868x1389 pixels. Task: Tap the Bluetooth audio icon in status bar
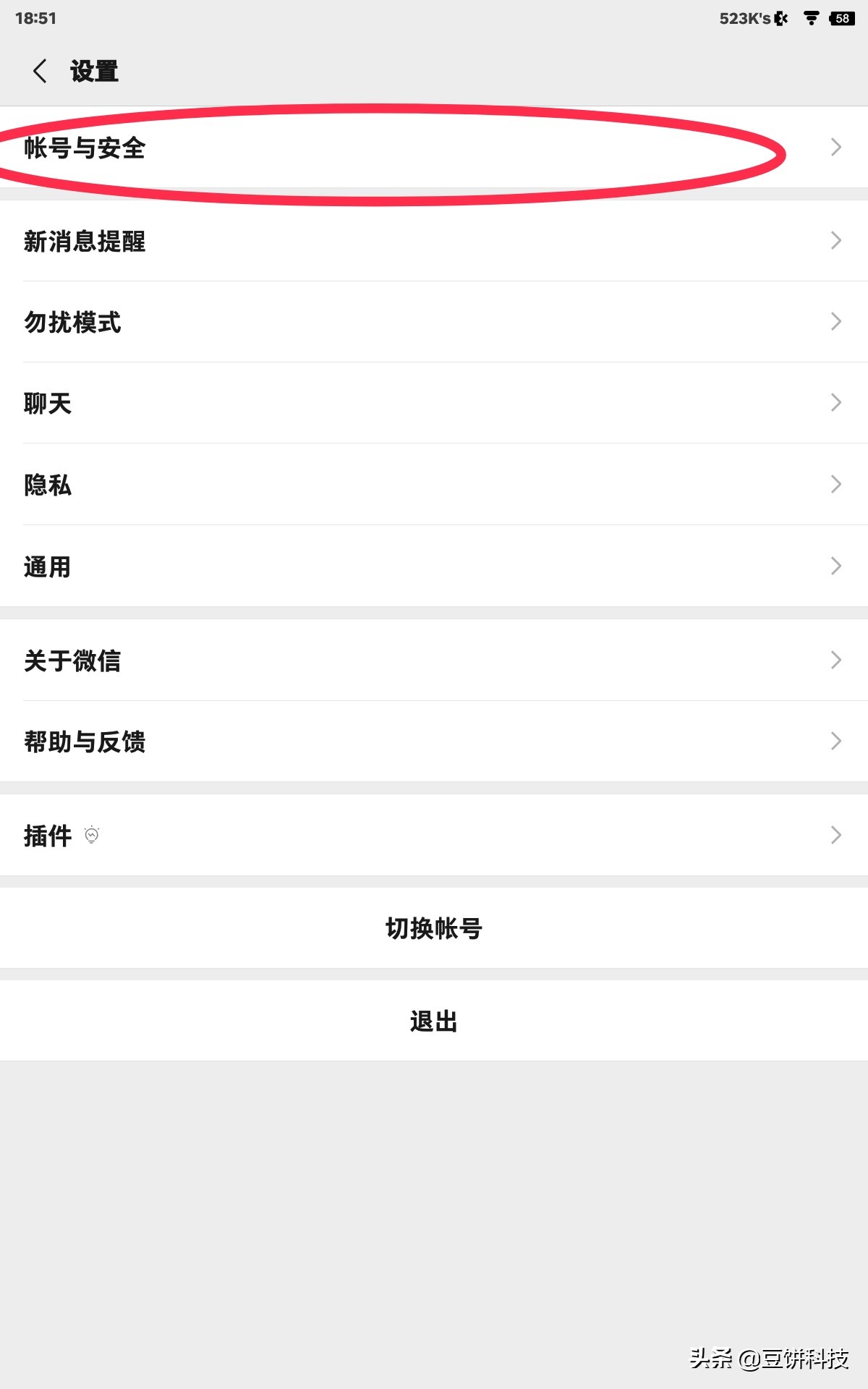pyautogui.click(x=780, y=18)
